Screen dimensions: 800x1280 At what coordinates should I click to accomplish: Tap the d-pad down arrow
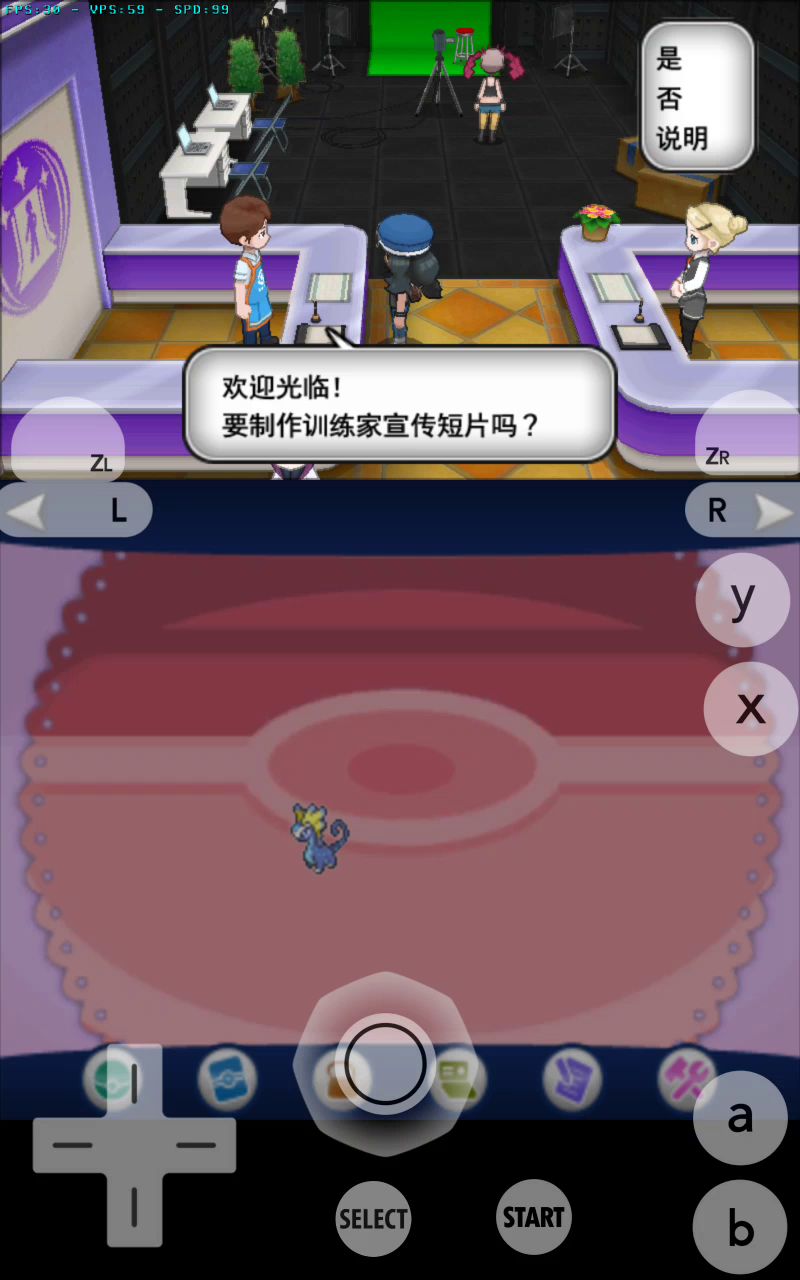(x=134, y=1214)
